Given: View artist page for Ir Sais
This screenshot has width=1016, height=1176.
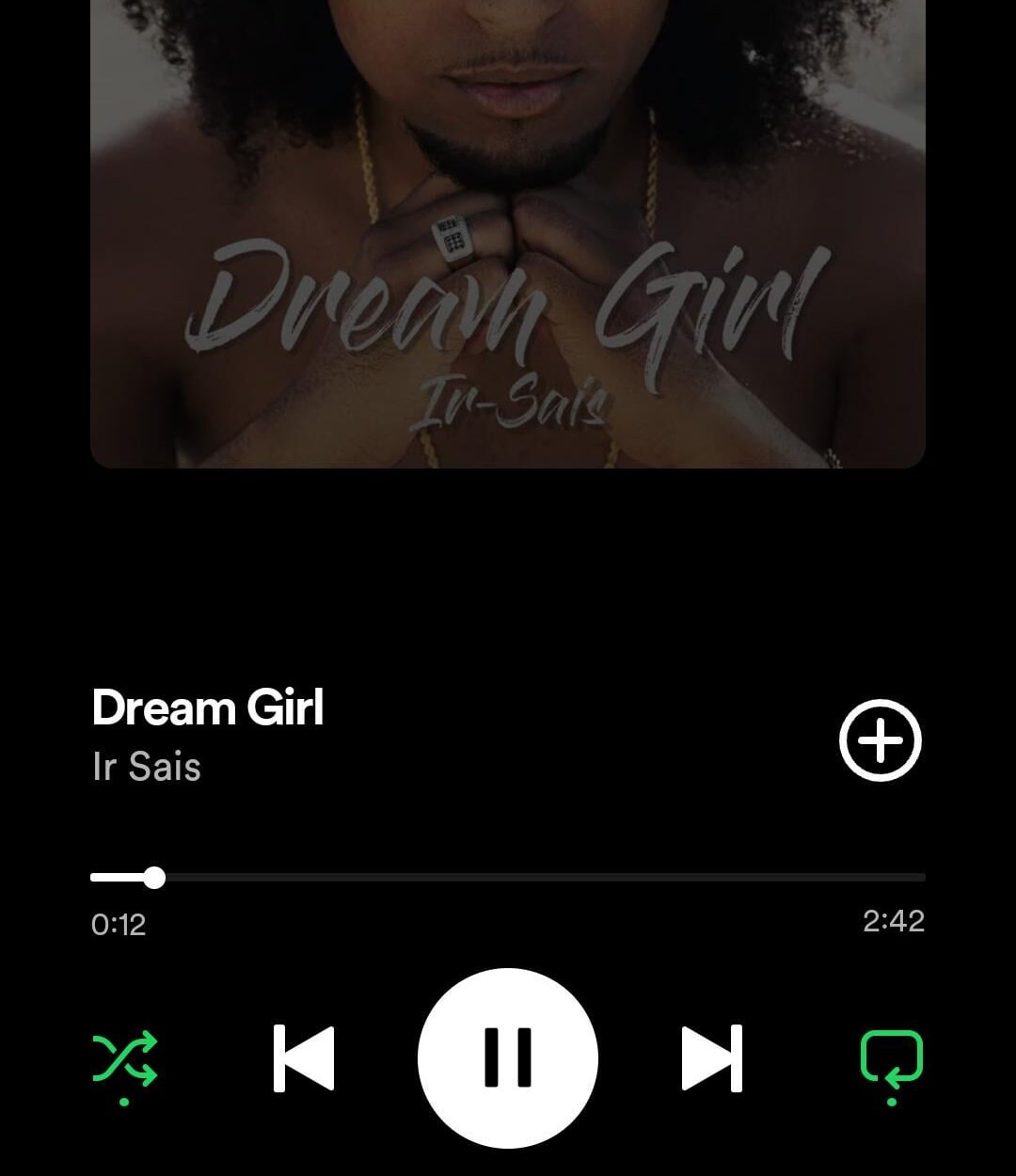Looking at the screenshot, I should pyautogui.click(x=146, y=768).
